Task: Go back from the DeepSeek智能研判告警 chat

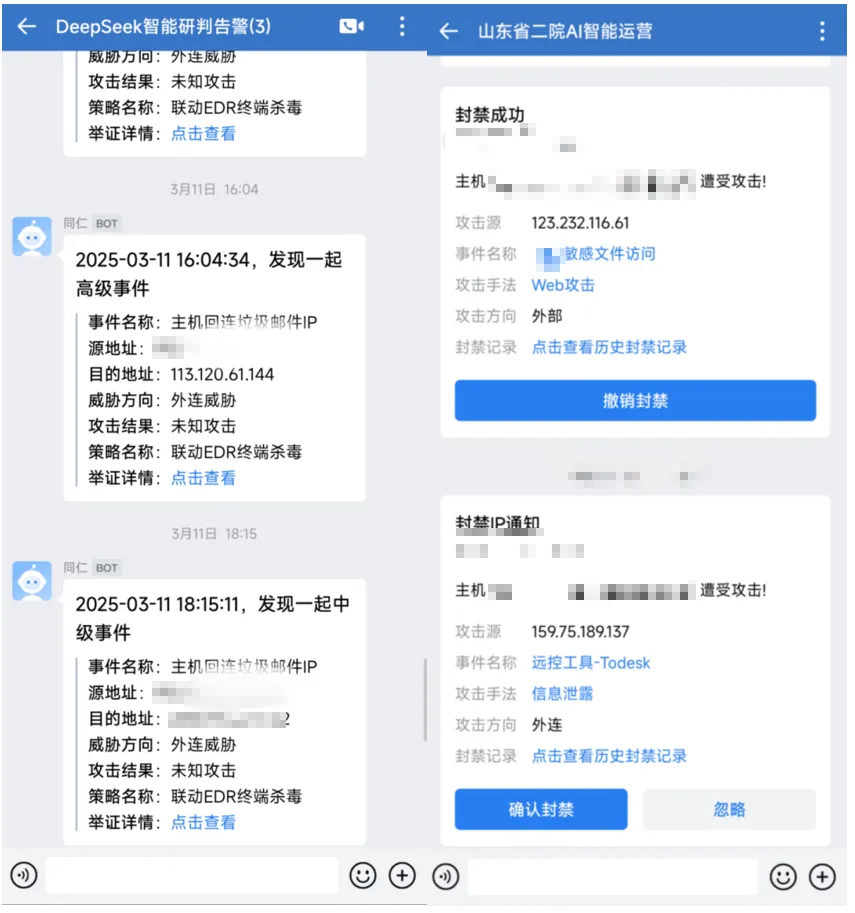Action: click(27, 26)
